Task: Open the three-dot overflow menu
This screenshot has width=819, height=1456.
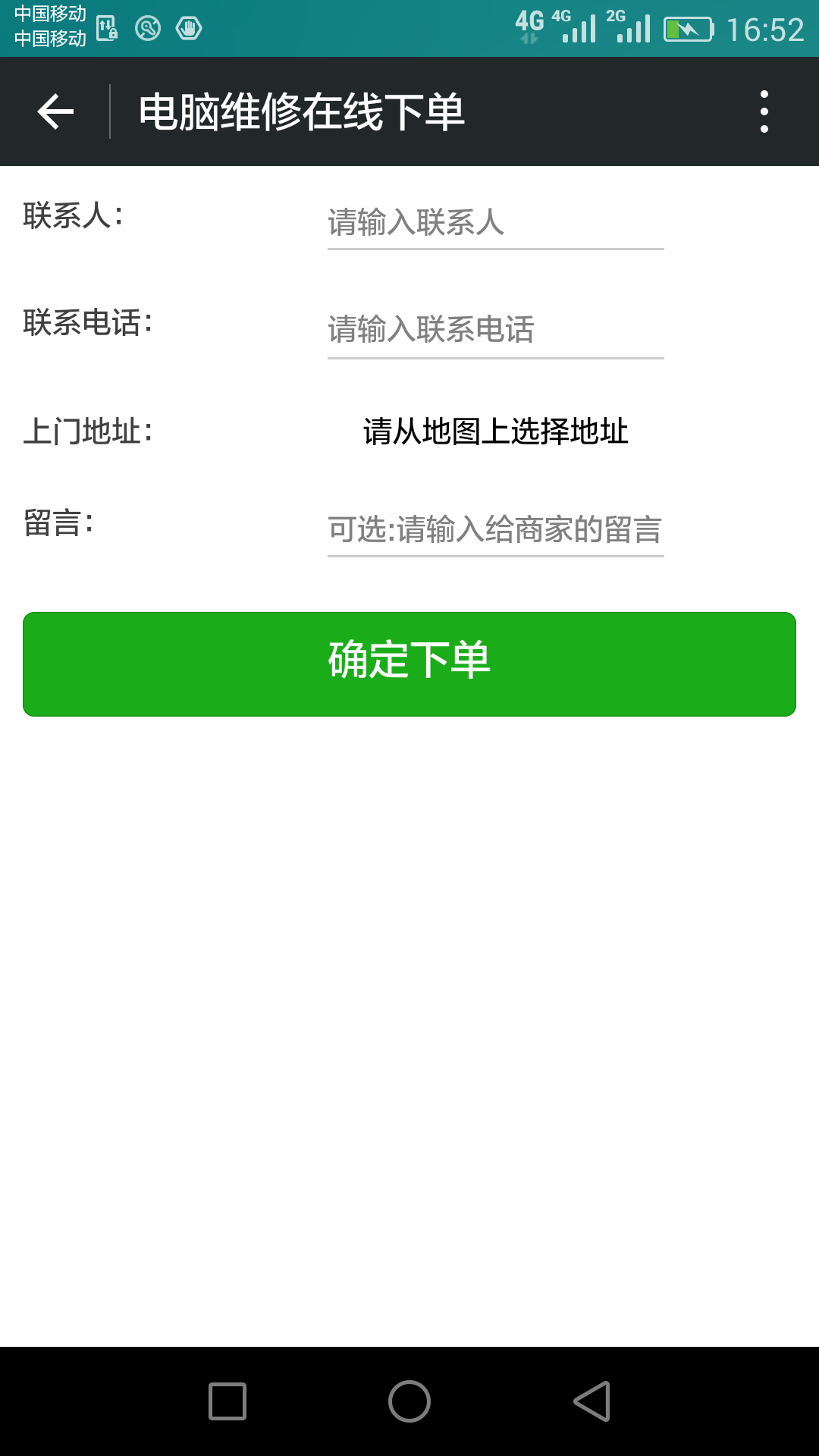Action: click(764, 111)
